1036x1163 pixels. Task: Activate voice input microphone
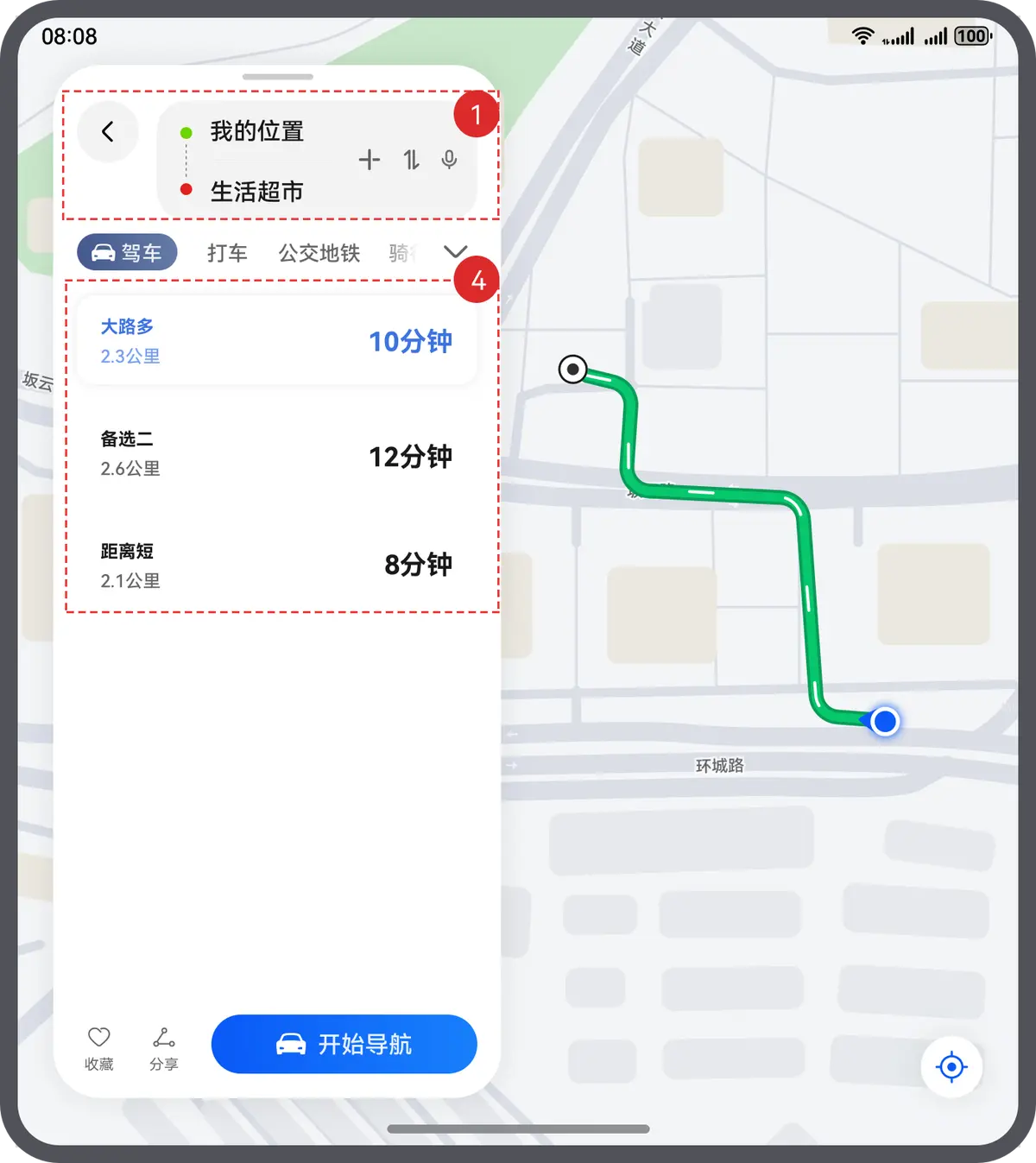tap(449, 160)
